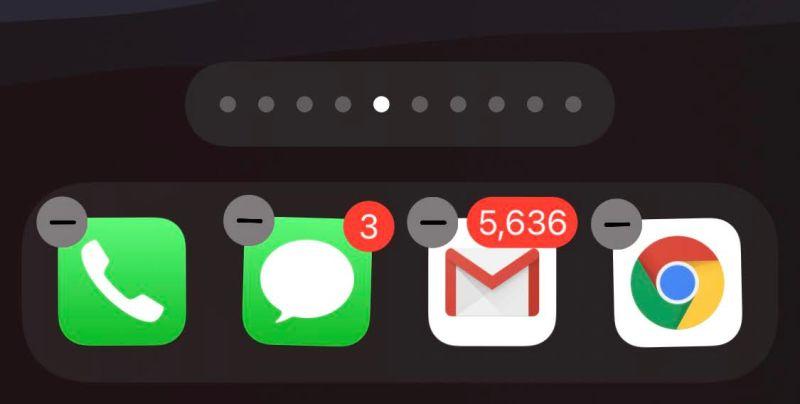
Task: Tap the home screen page indicator dots
Action: [399, 104]
